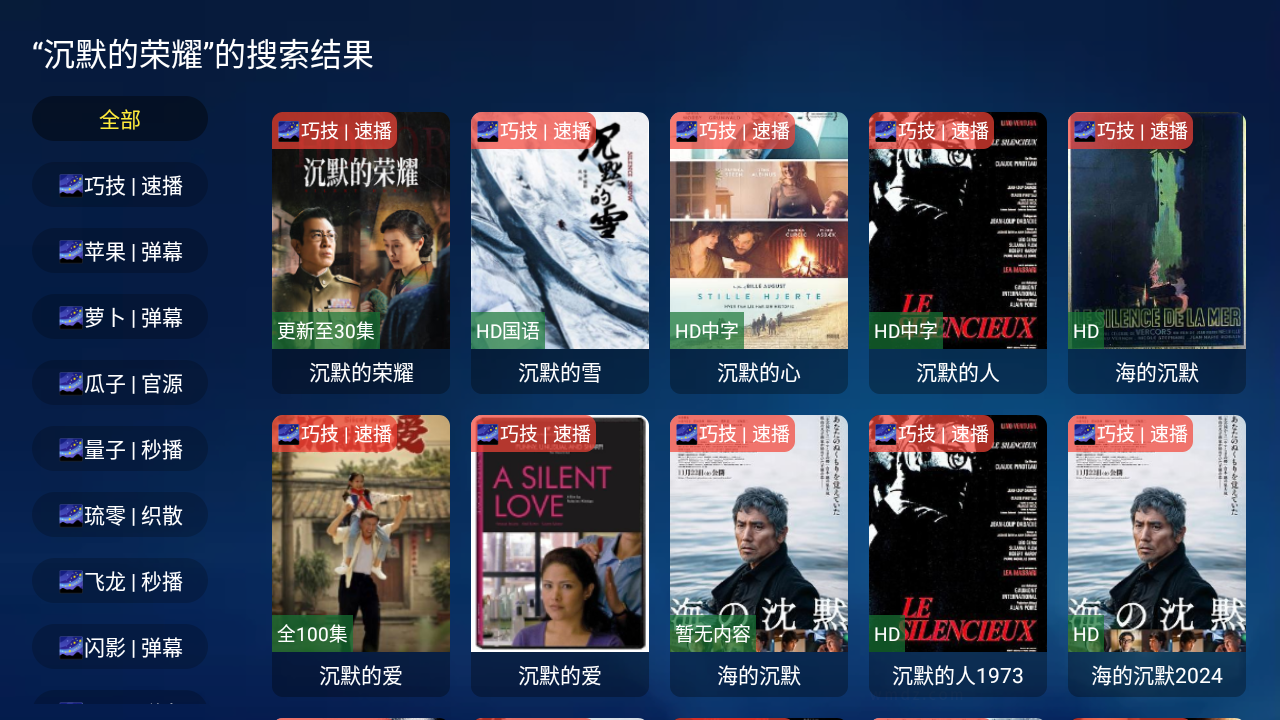Open the 沉默的雪 result card
Viewport: 1280px width, 720px height.
tap(560, 250)
